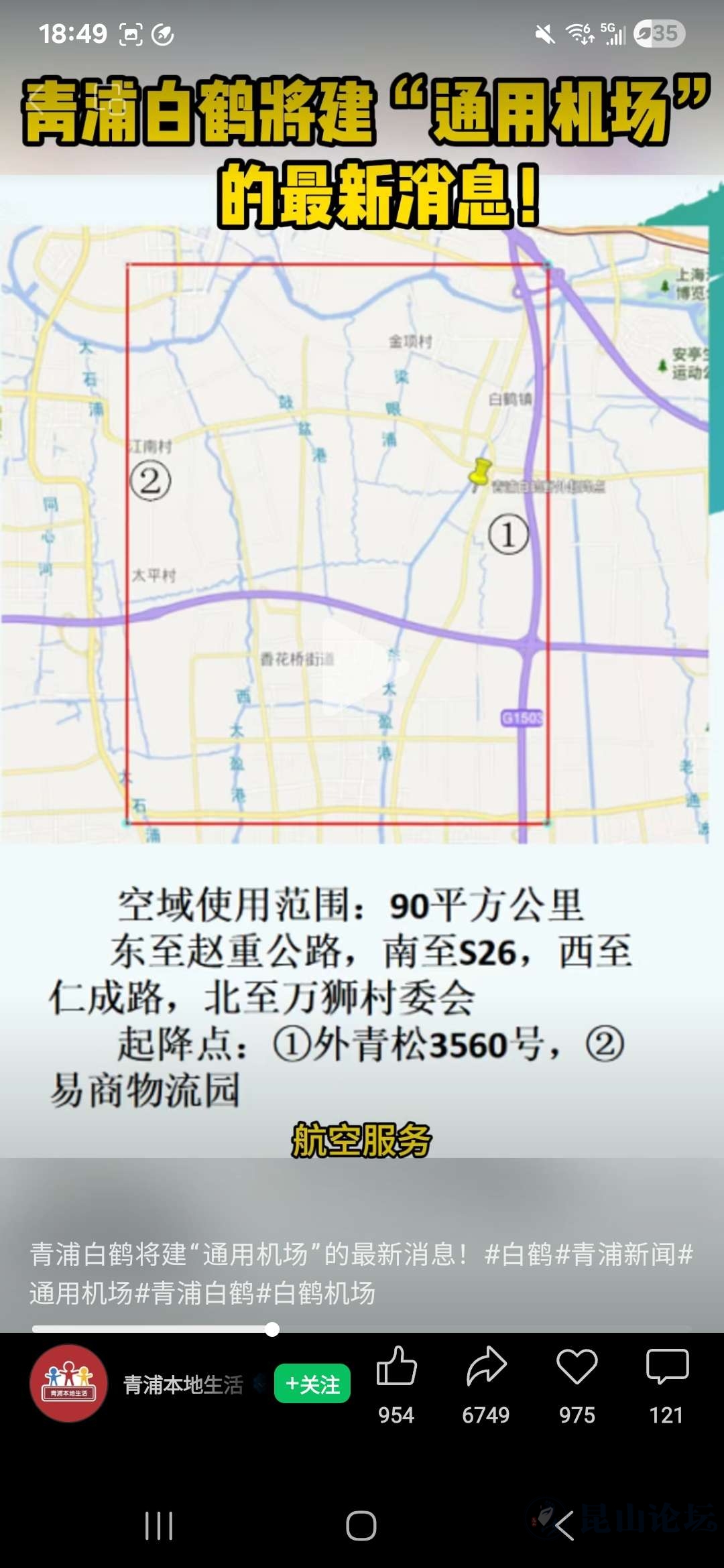724x1568 pixels.
Task: Tap the heart icon to like
Action: [577, 1367]
